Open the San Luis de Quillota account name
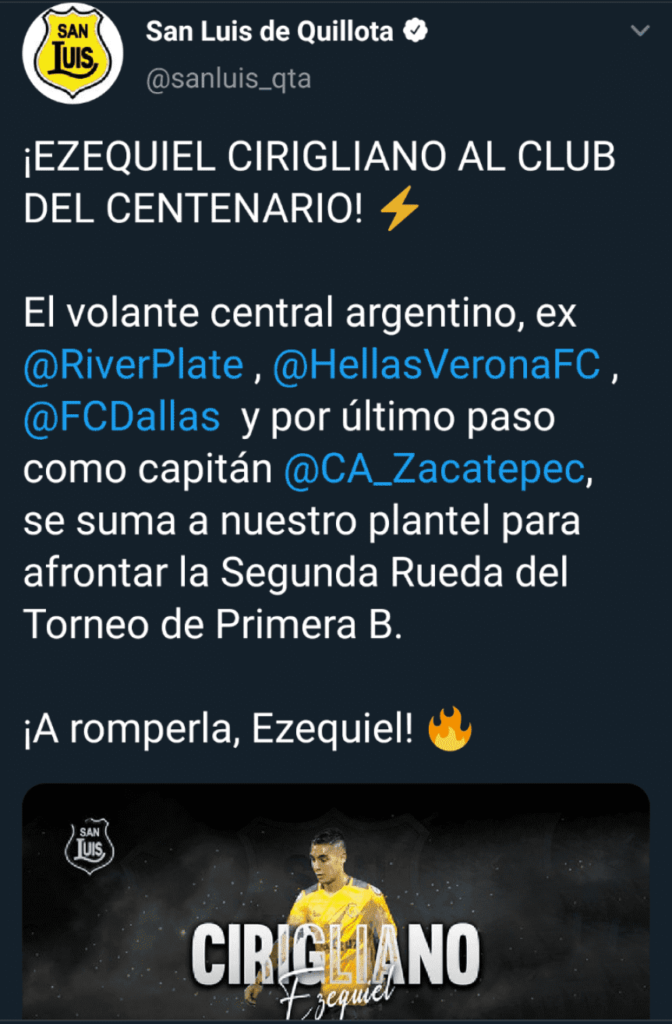Screen dimensions: 672x1024 269,32
